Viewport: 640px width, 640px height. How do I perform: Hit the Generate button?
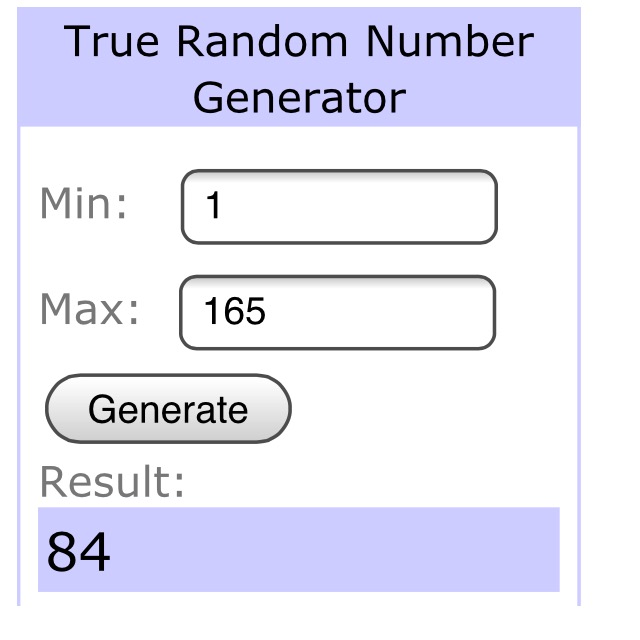pyautogui.click(x=168, y=409)
